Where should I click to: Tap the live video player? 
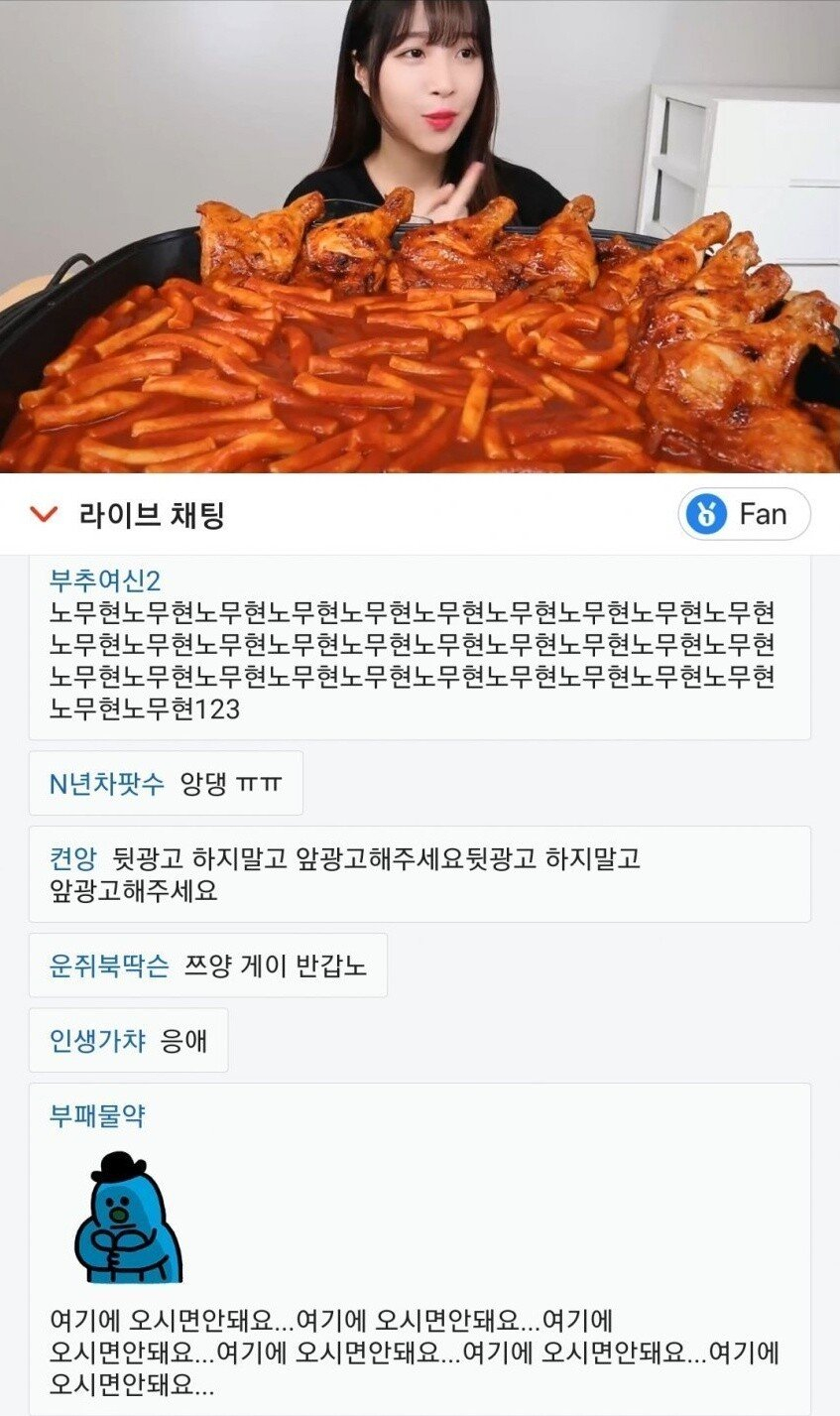coord(420,236)
